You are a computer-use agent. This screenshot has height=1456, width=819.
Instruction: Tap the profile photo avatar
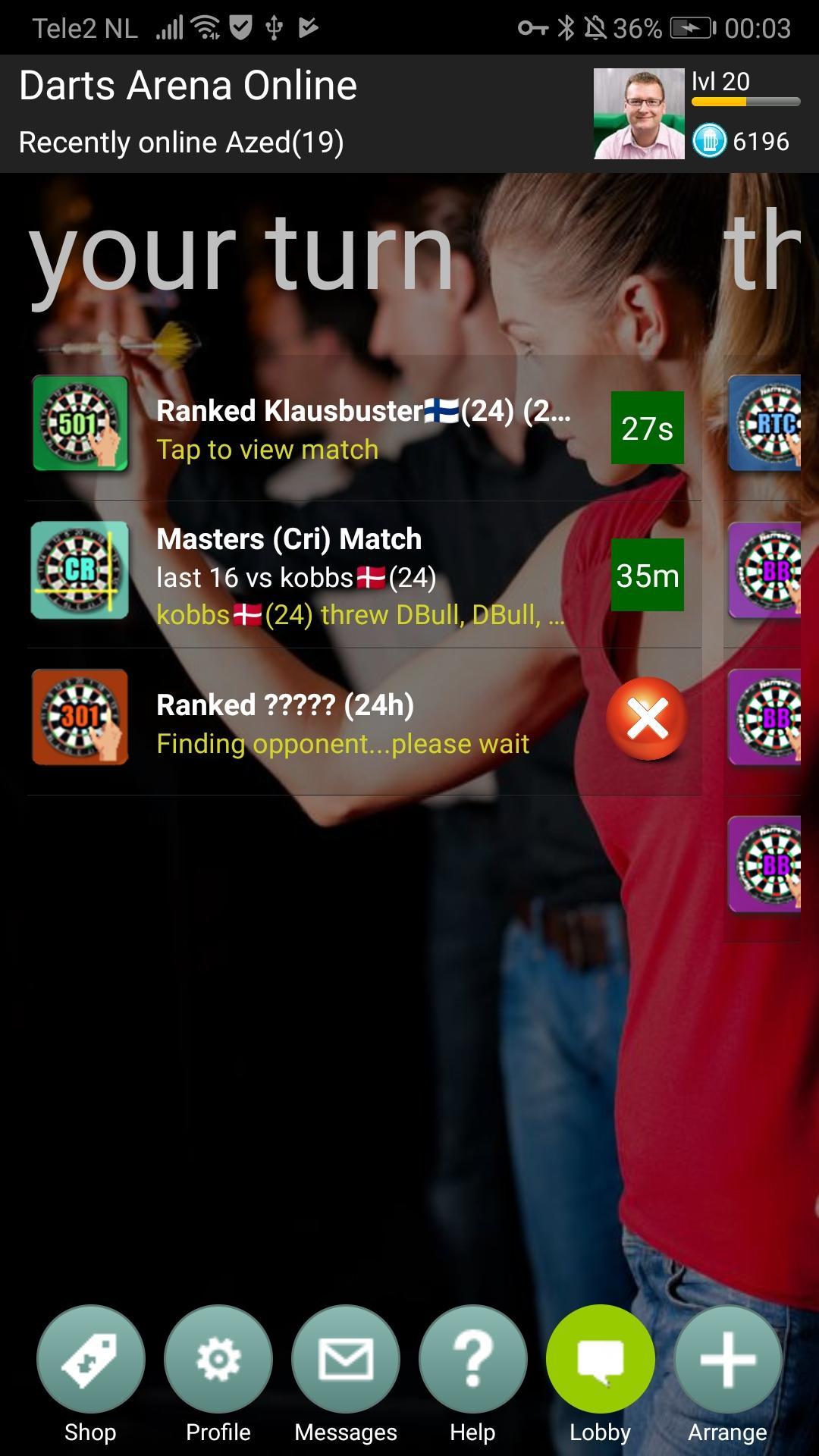coord(639,114)
